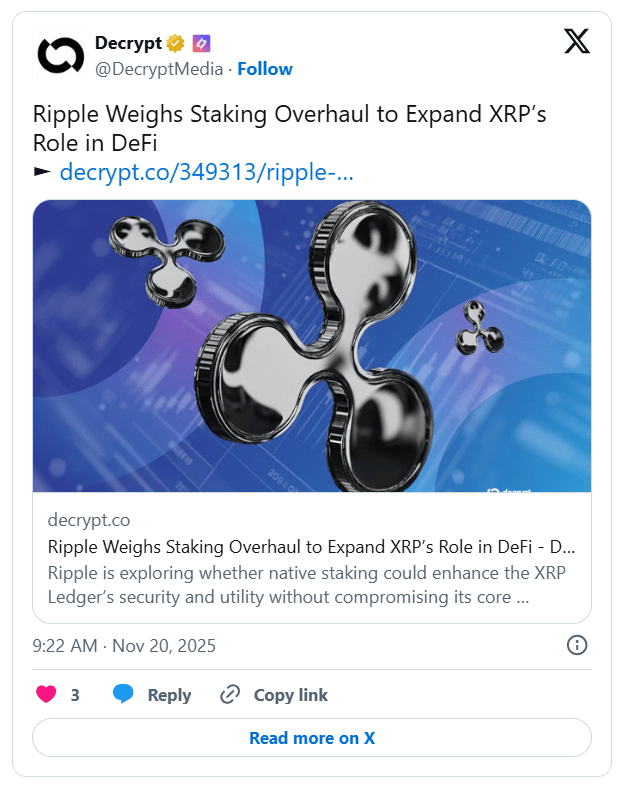Reply to the Decrypt tweet
Screen dimensions: 623x787
152,694
